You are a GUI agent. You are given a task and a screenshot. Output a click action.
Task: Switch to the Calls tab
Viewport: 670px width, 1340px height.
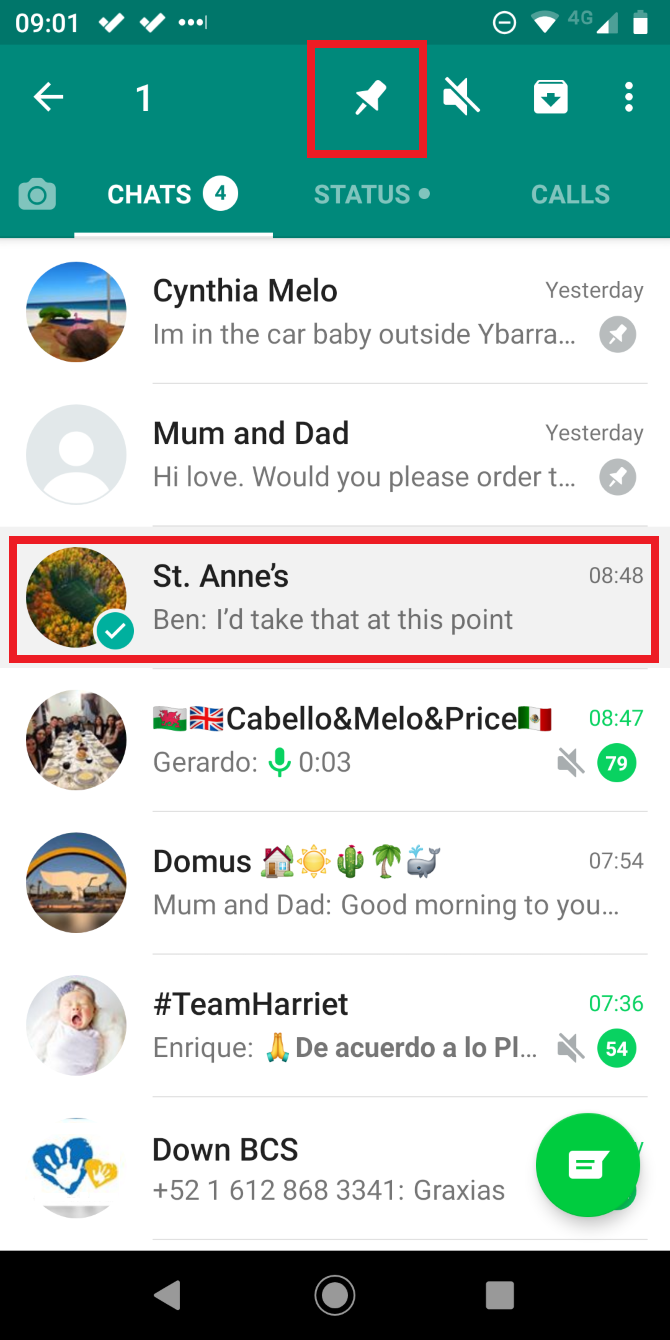click(570, 194)
